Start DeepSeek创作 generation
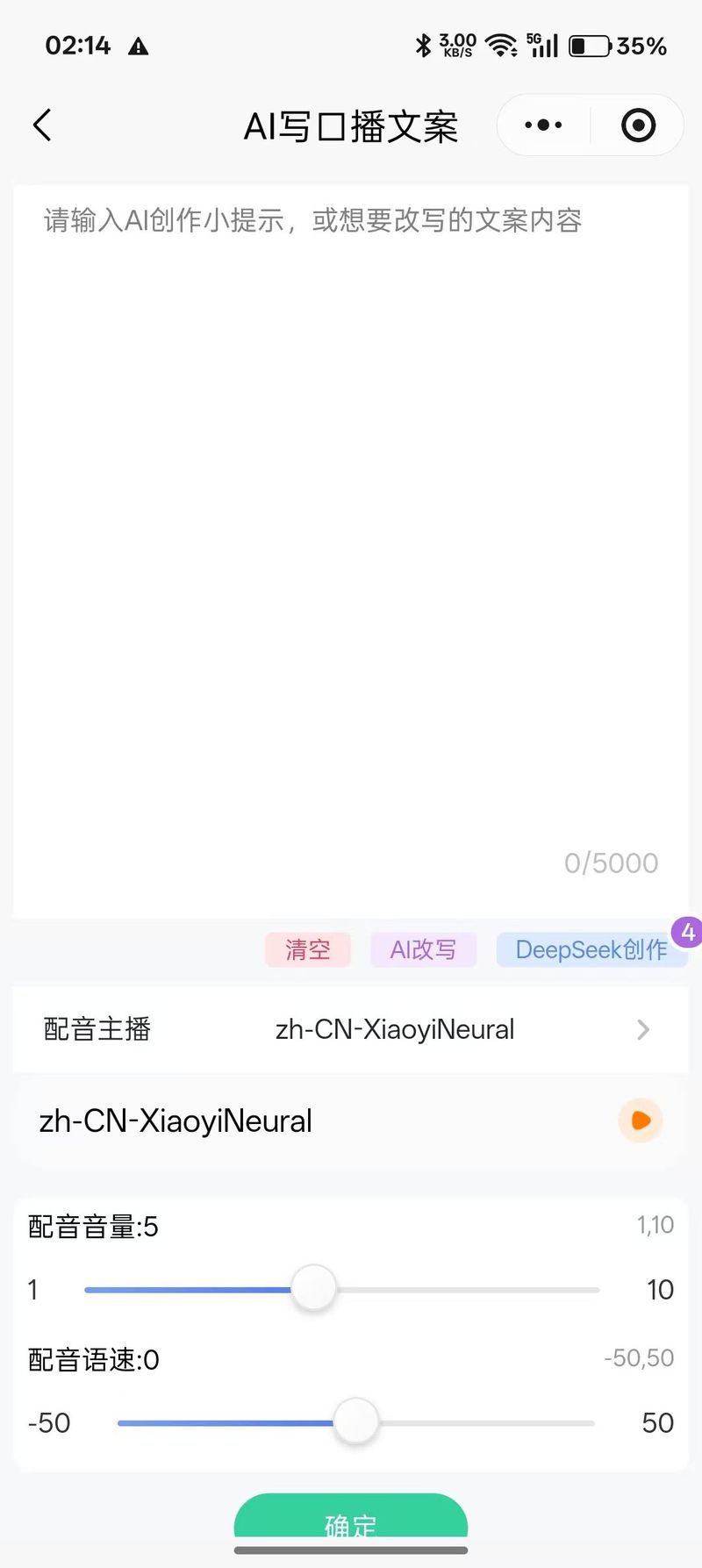Screen dimensions: 702x1568 pos(591,949)
